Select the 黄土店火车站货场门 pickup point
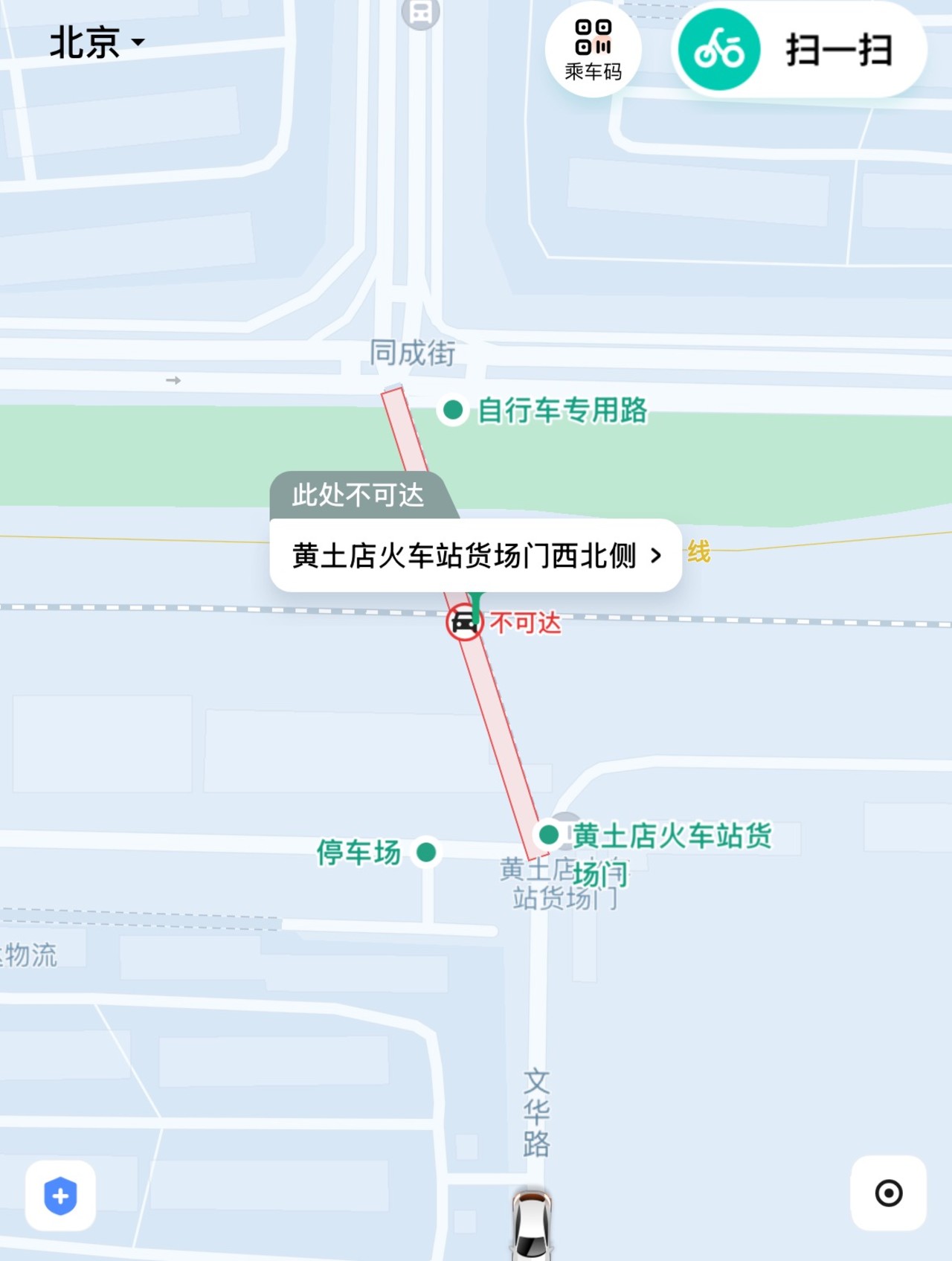The height and width of the screenshot is (1261, 952). tap(549, 835)
